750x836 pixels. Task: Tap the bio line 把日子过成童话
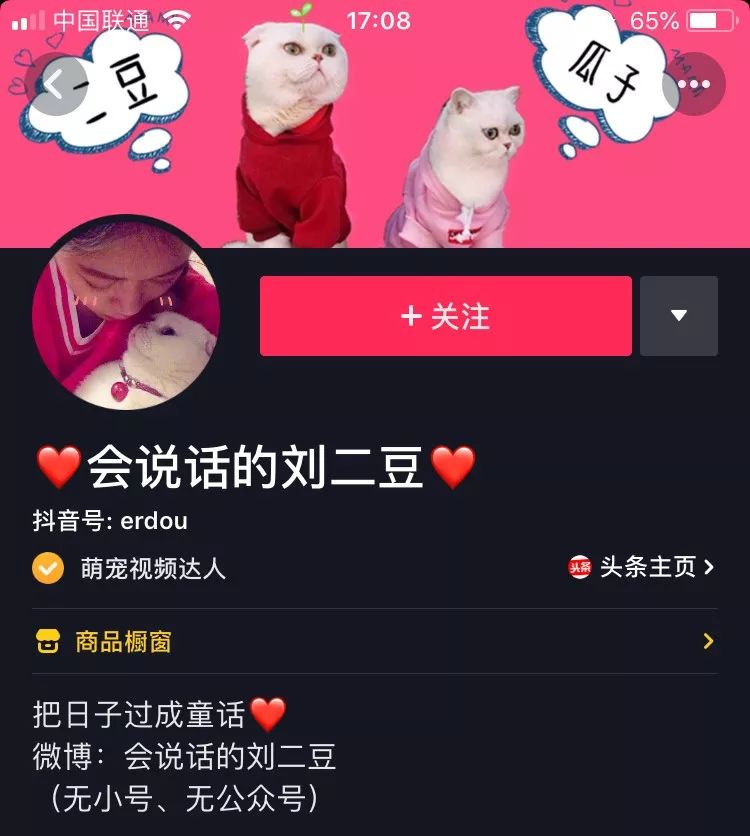140,714
